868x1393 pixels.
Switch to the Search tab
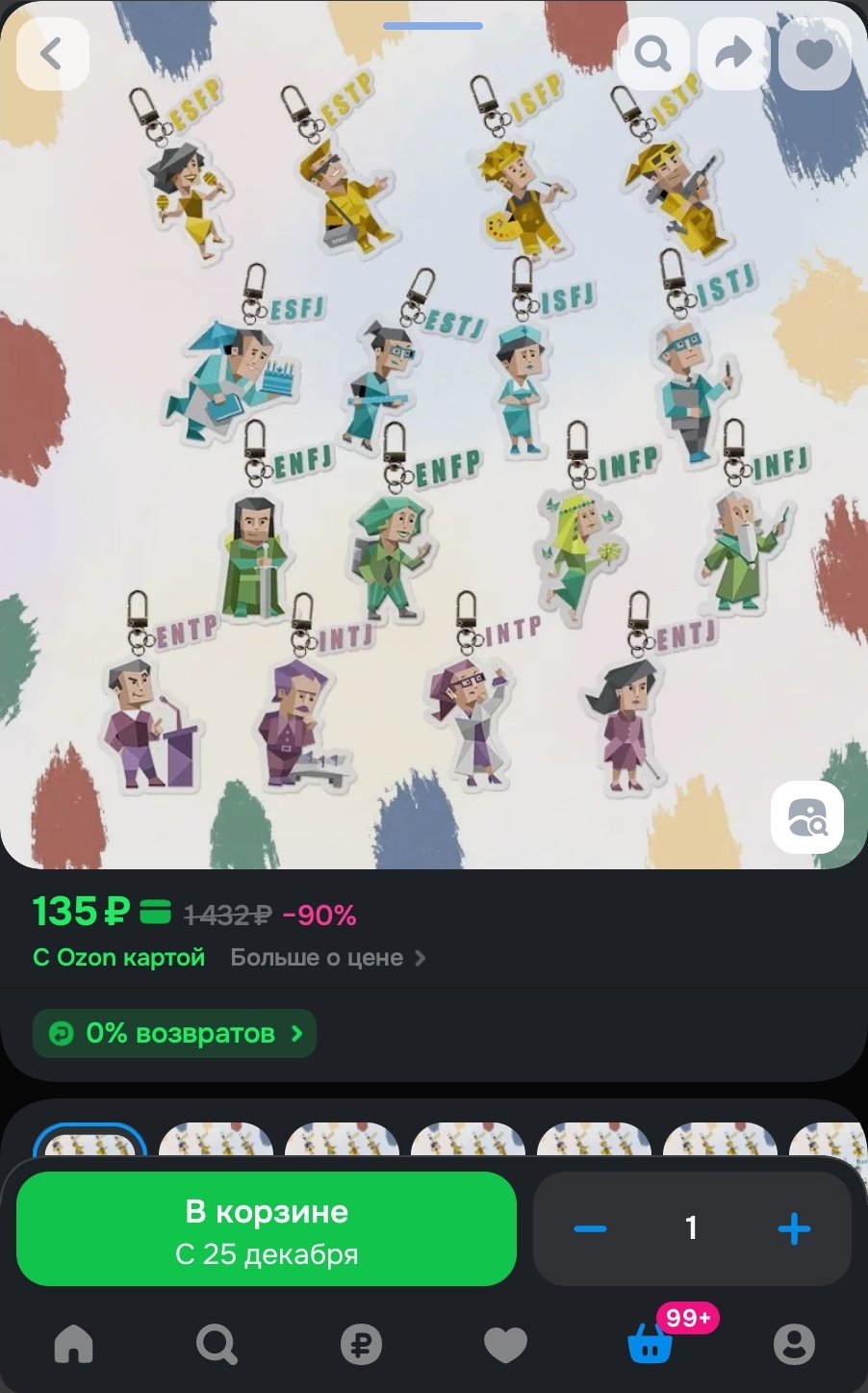coord(217,1344)
